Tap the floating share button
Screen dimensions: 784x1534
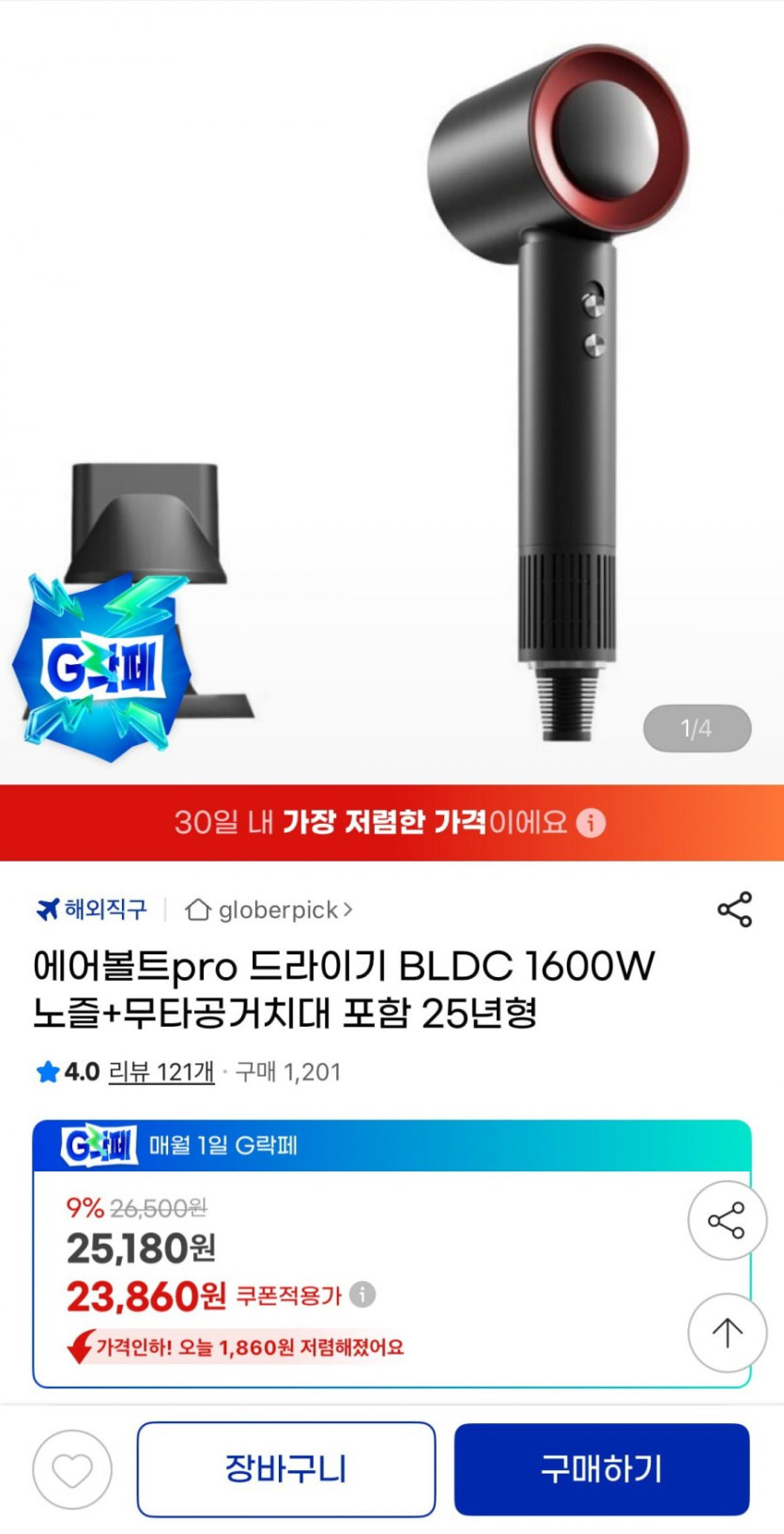pyautogui.click(x=727, y=1220)
